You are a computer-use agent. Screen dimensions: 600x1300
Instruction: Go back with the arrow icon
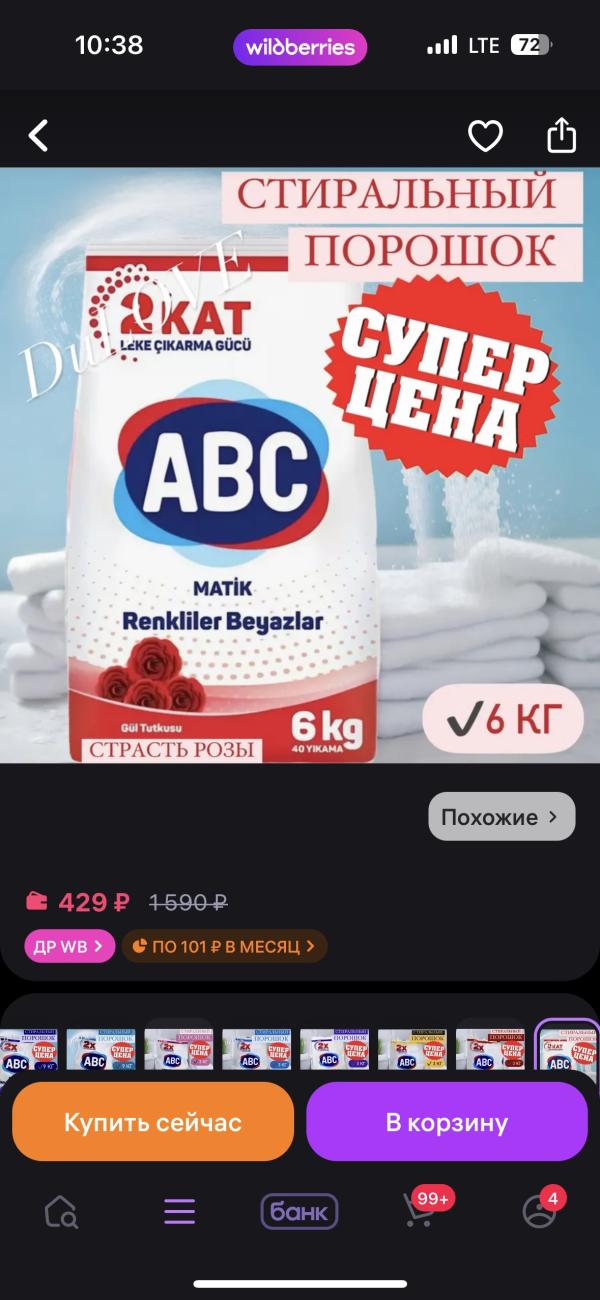[38, 135]
